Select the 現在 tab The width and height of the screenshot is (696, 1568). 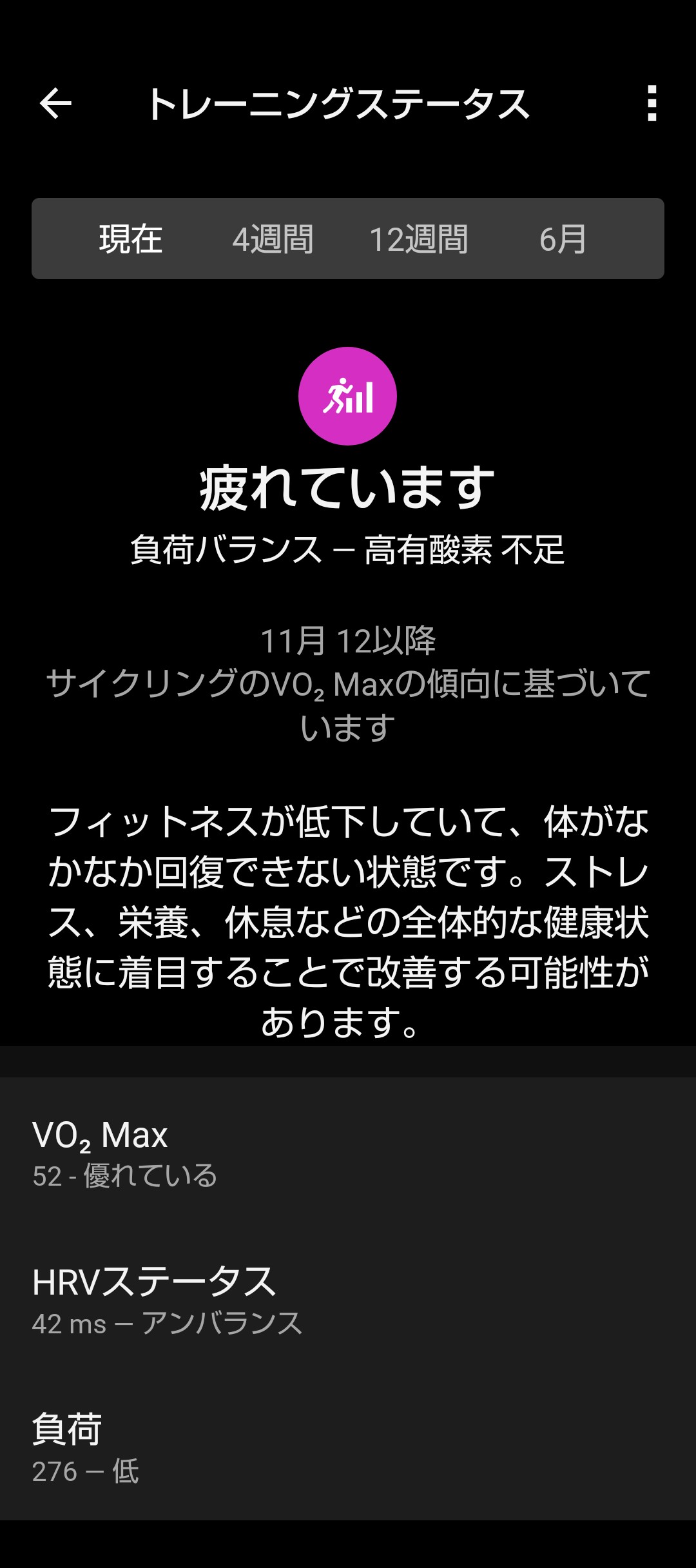(x=131, y=239)
